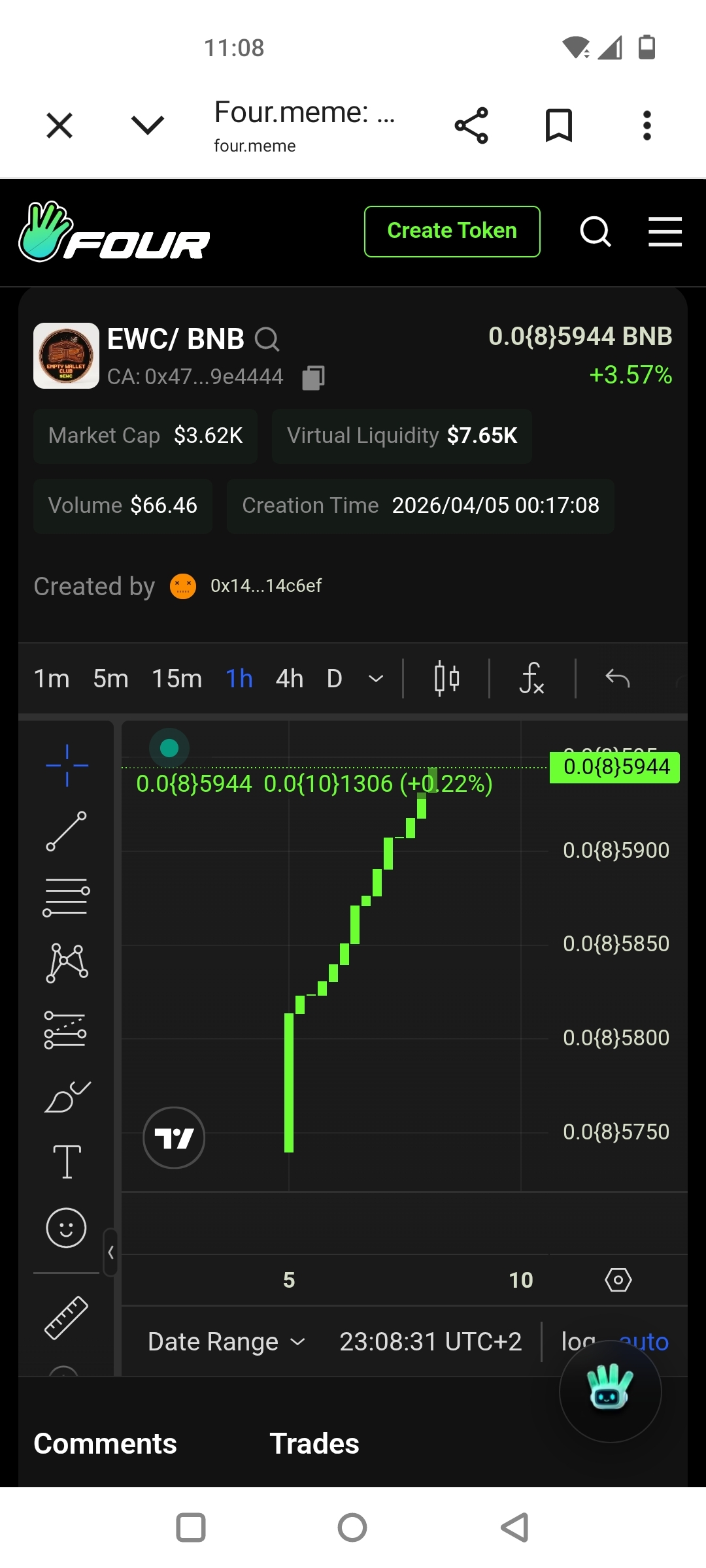Screen dimensions: 706x1568
Task: Open the site search icon
Action: point(595,231)
